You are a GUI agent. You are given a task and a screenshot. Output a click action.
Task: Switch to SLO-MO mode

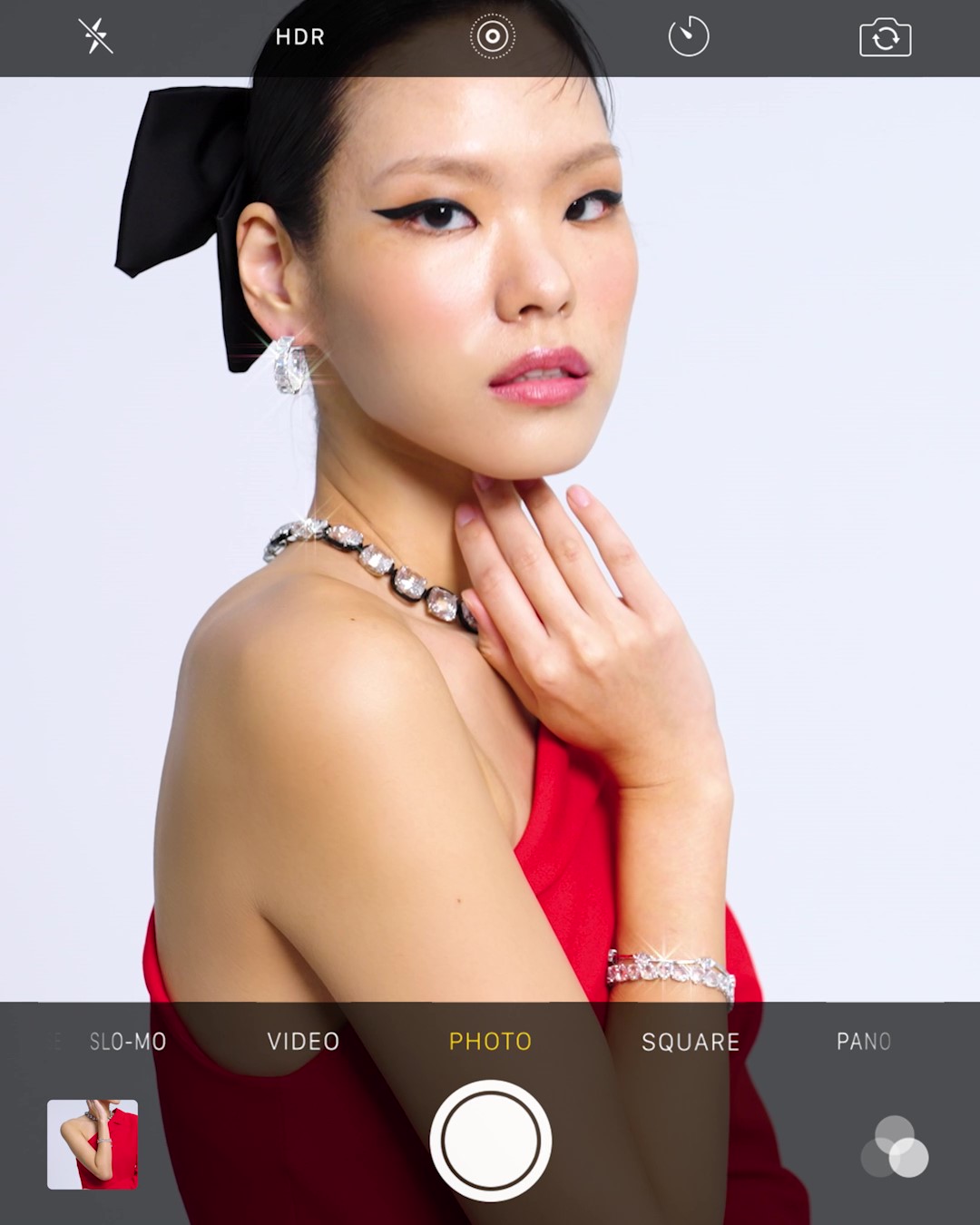pyautogui.click(x=128, y=1042)
